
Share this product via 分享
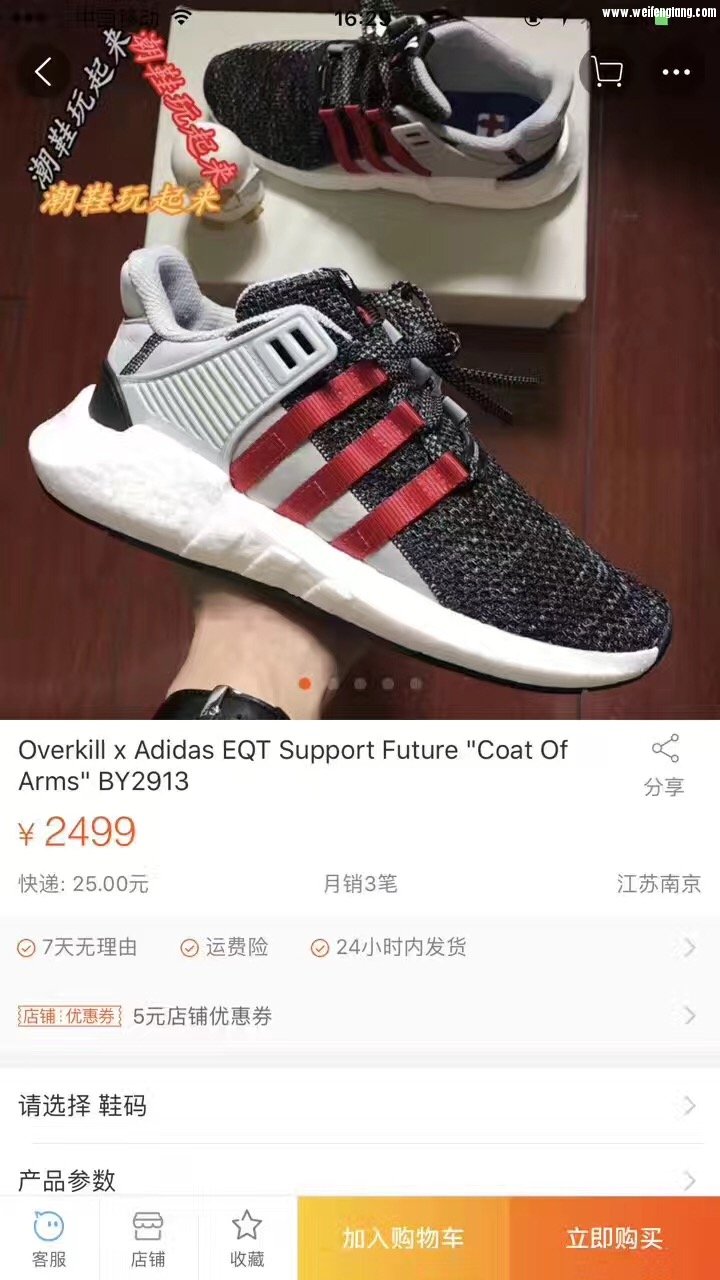click(x=664, y=767)
